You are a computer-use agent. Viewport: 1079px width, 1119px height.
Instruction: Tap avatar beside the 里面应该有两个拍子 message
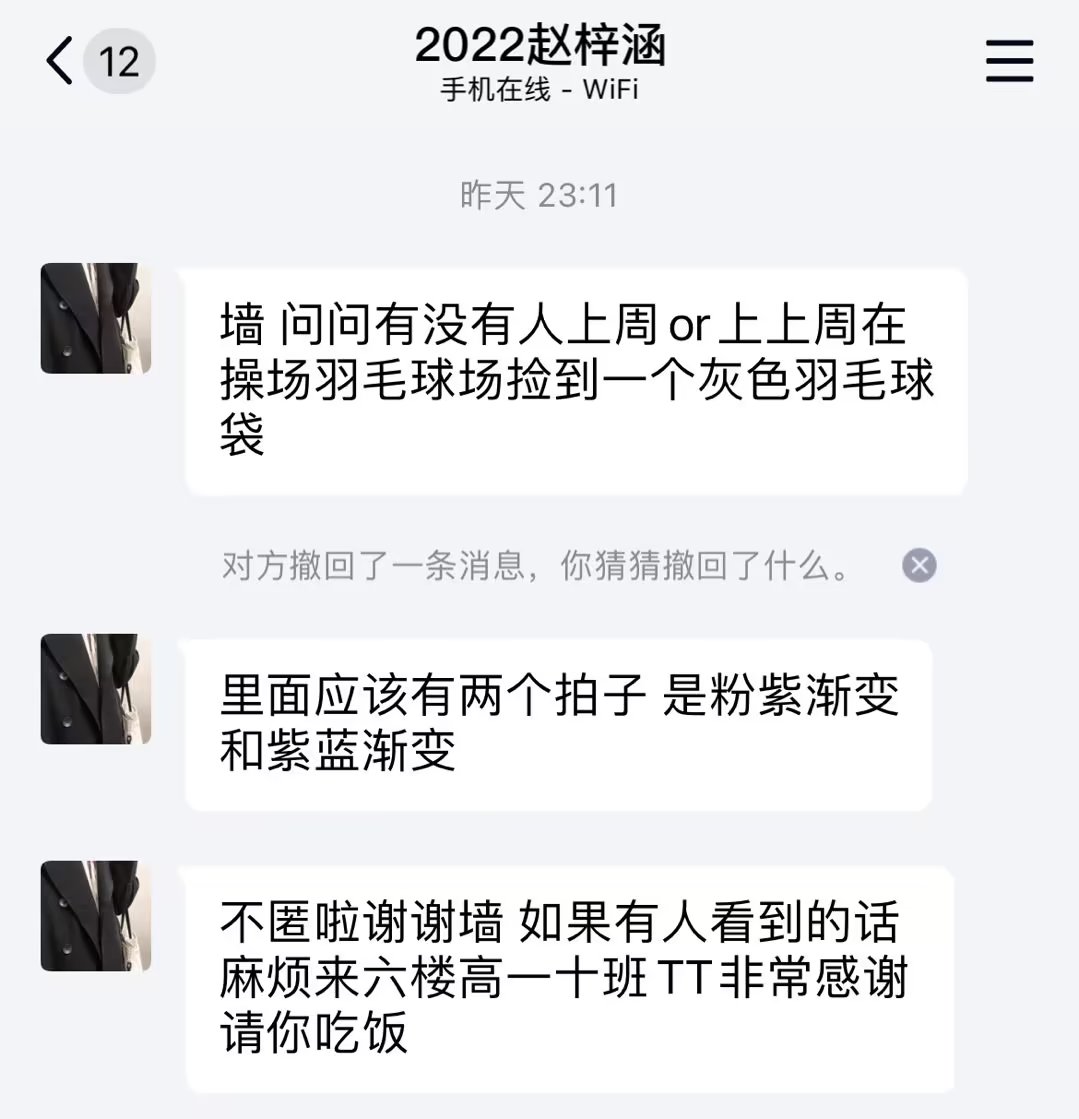(x=96, y=689)
